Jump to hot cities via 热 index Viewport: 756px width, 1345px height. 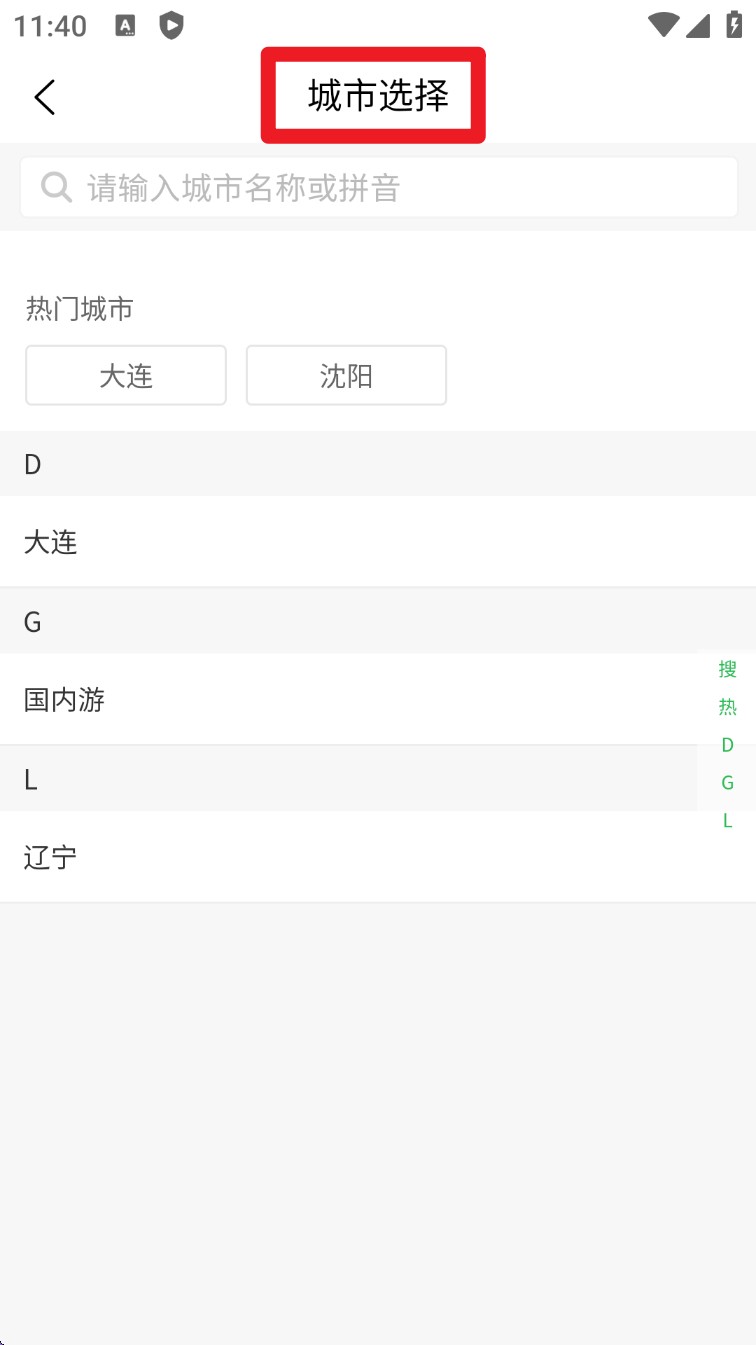[x=727, y=707]
